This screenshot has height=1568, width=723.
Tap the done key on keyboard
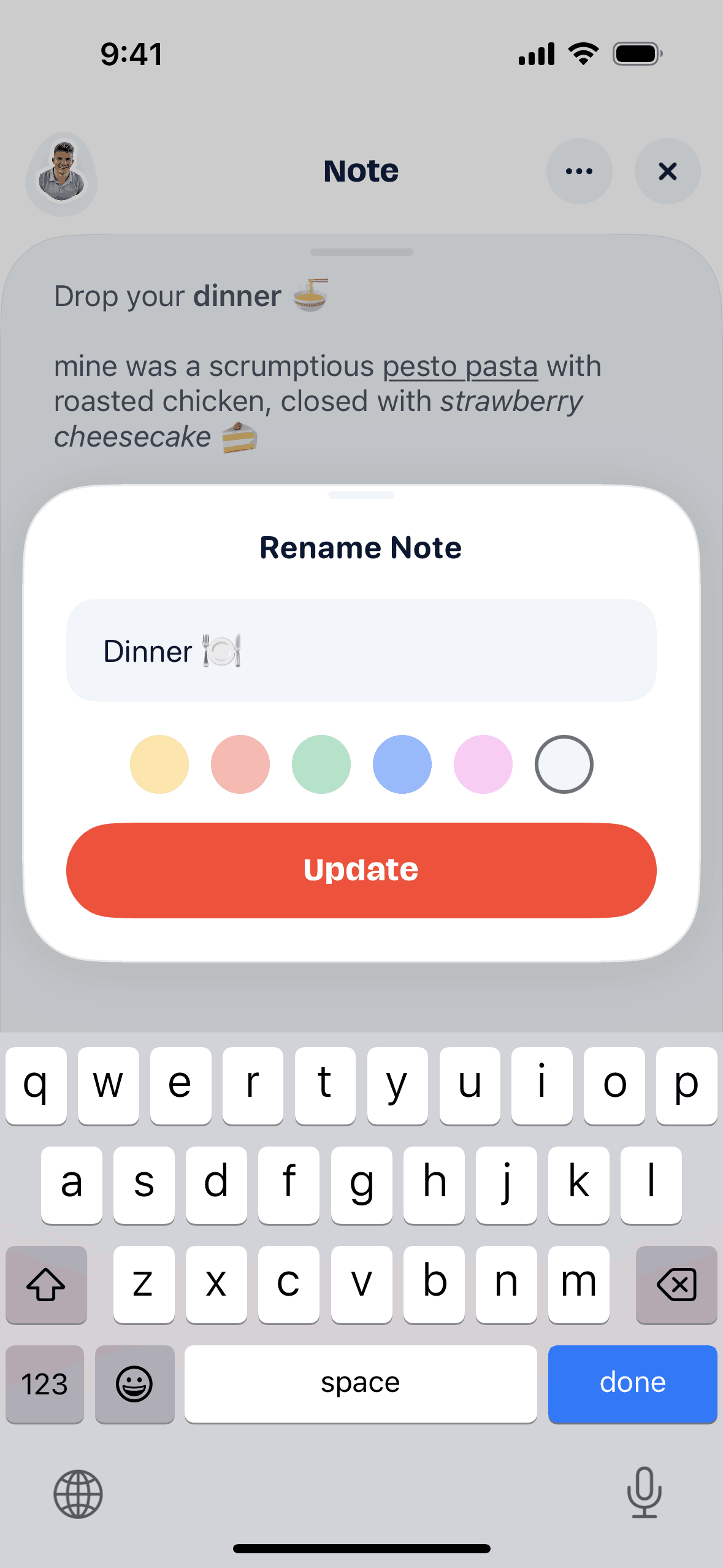click(x=632, y=1383)
